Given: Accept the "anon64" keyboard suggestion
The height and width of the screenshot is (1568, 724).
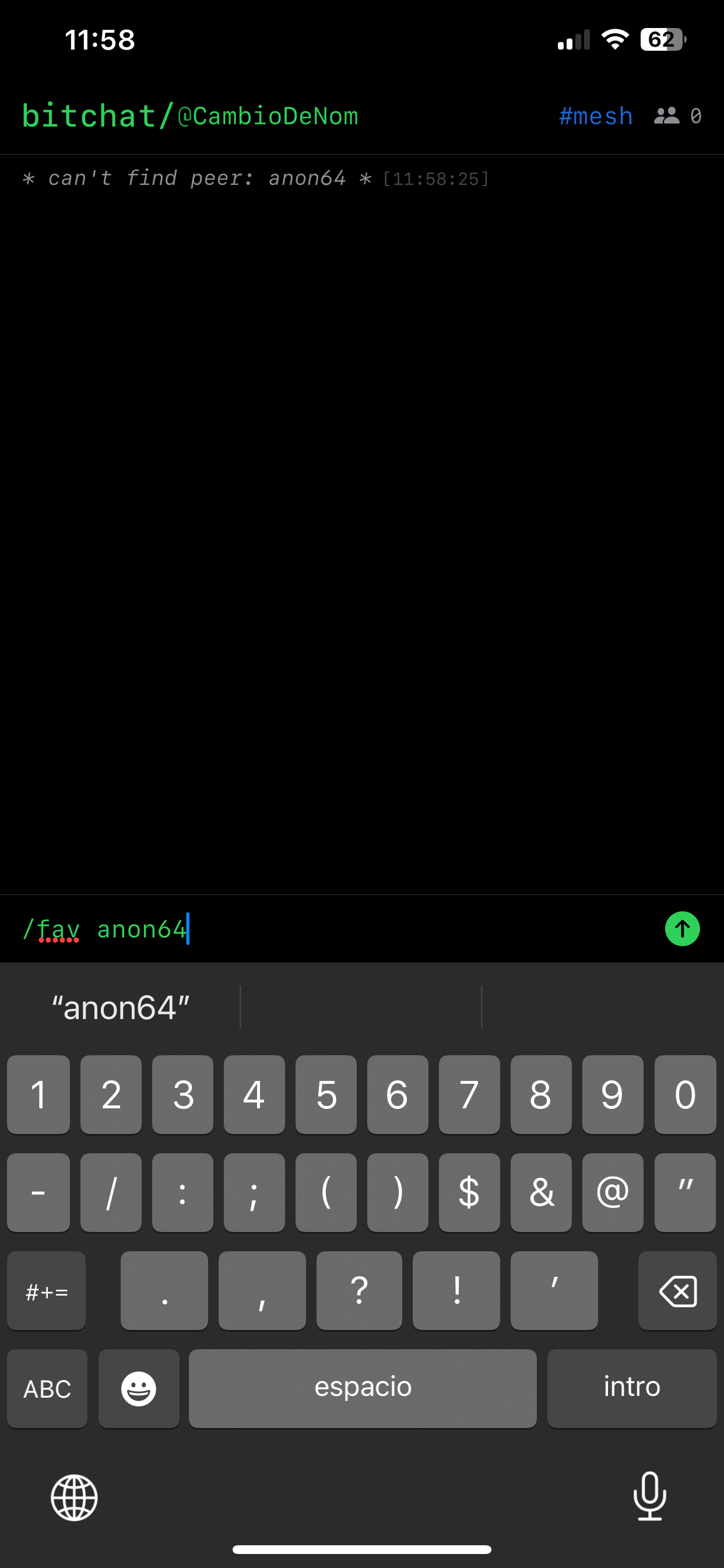Looking at the screenshot, I should [121, 1007].
